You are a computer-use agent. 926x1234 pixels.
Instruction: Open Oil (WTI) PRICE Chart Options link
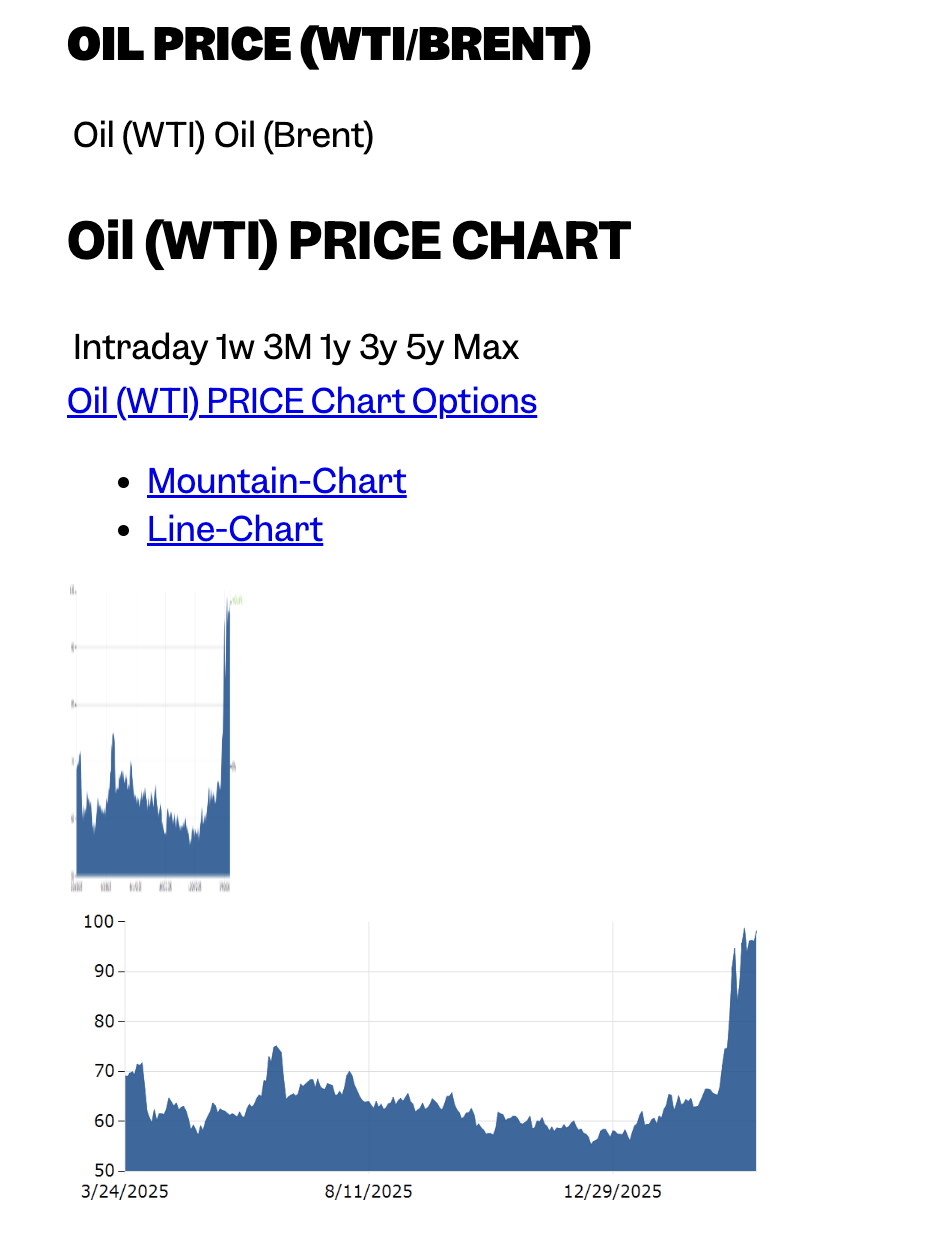tap(302, 401)
